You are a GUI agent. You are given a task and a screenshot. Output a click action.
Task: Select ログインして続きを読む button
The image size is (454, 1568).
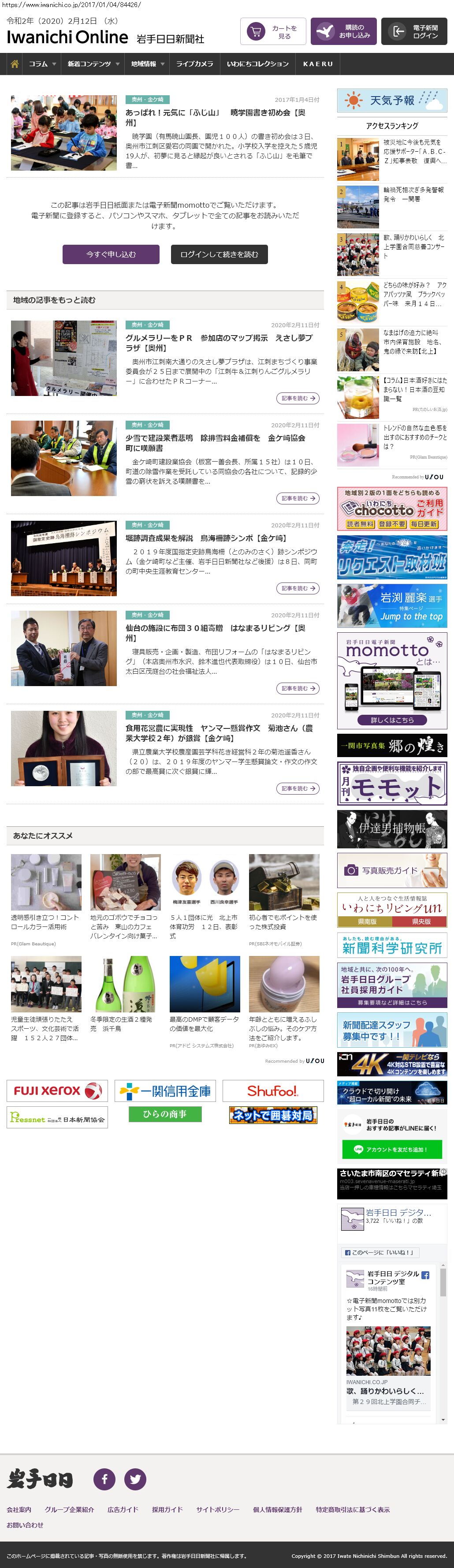[219, 254]
